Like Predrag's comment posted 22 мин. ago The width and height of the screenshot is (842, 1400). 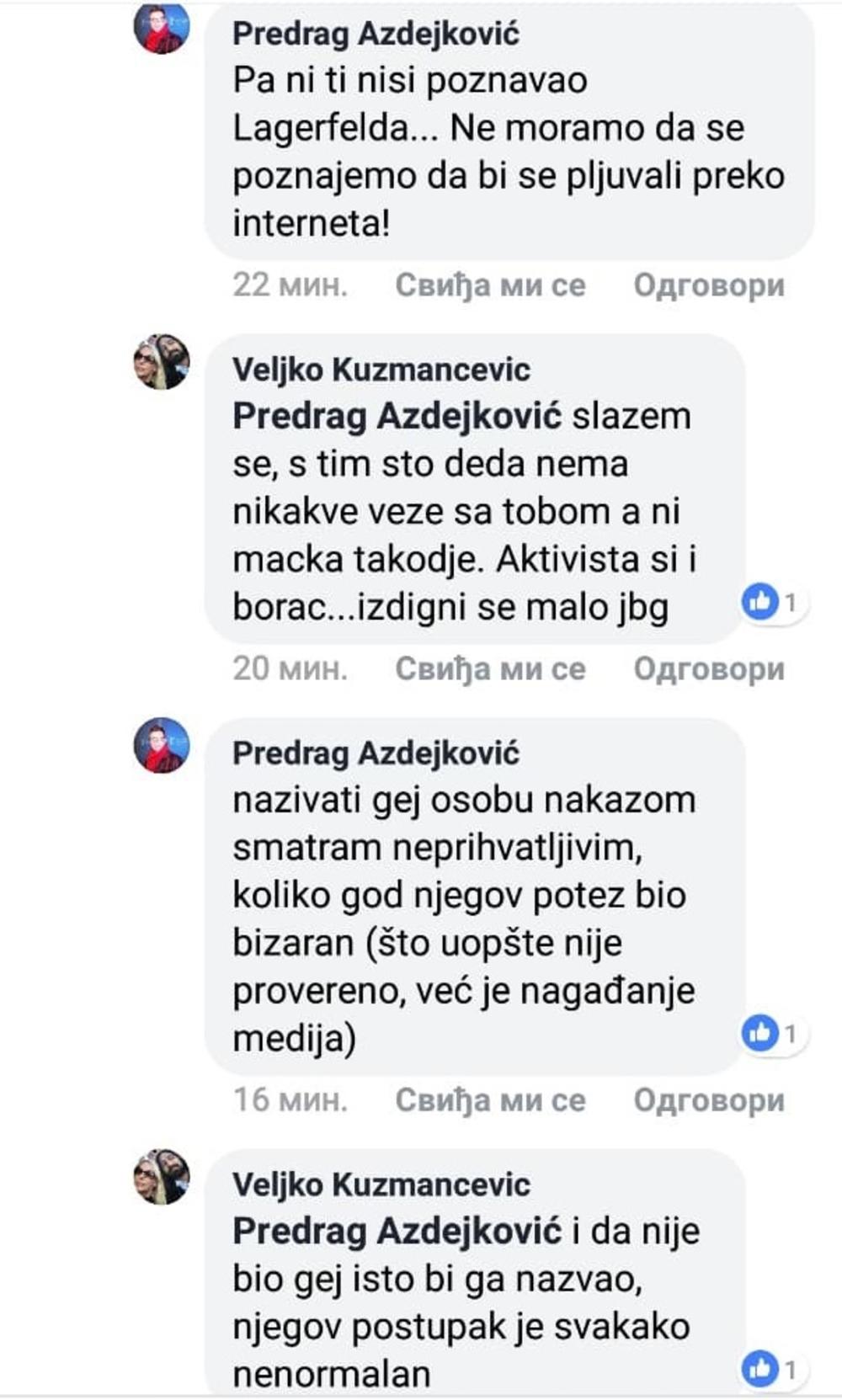pyautogui.click(x=490, y=285)
